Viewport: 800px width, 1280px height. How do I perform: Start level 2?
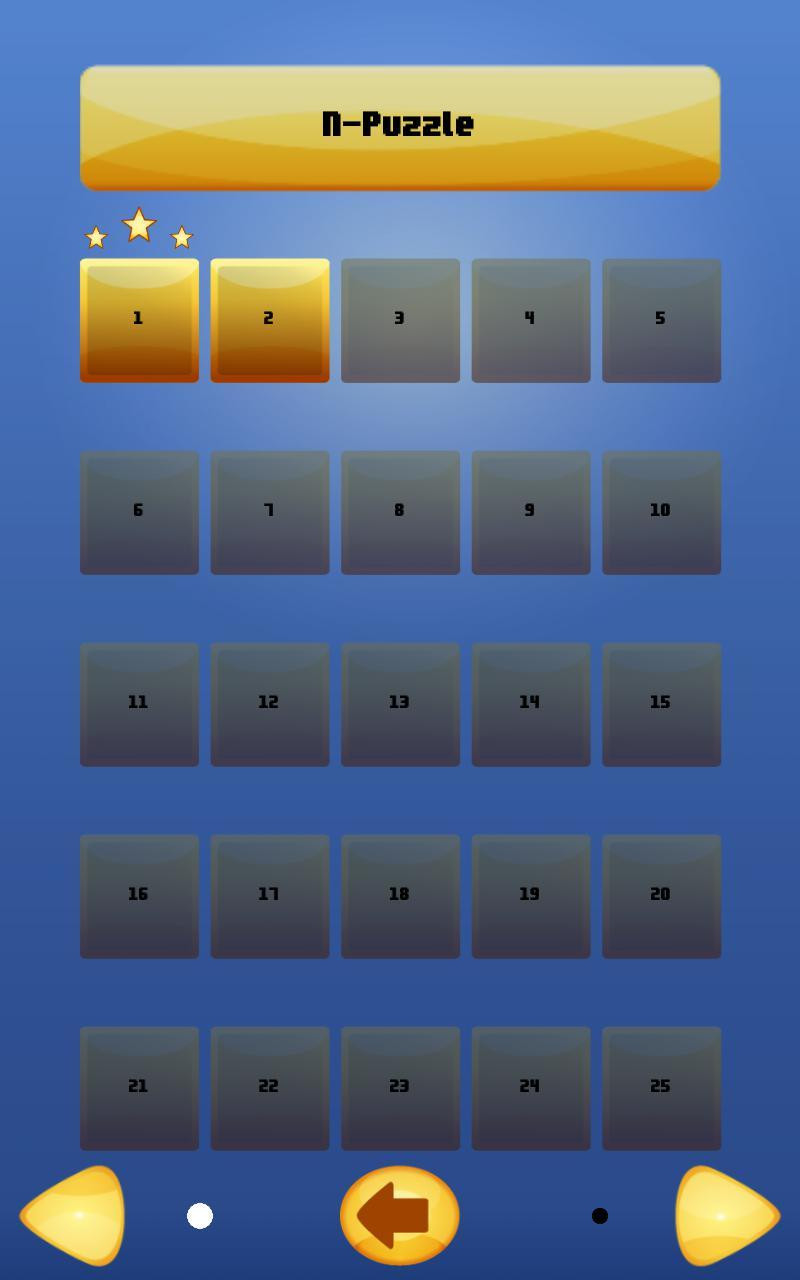[x=270, y=320]
